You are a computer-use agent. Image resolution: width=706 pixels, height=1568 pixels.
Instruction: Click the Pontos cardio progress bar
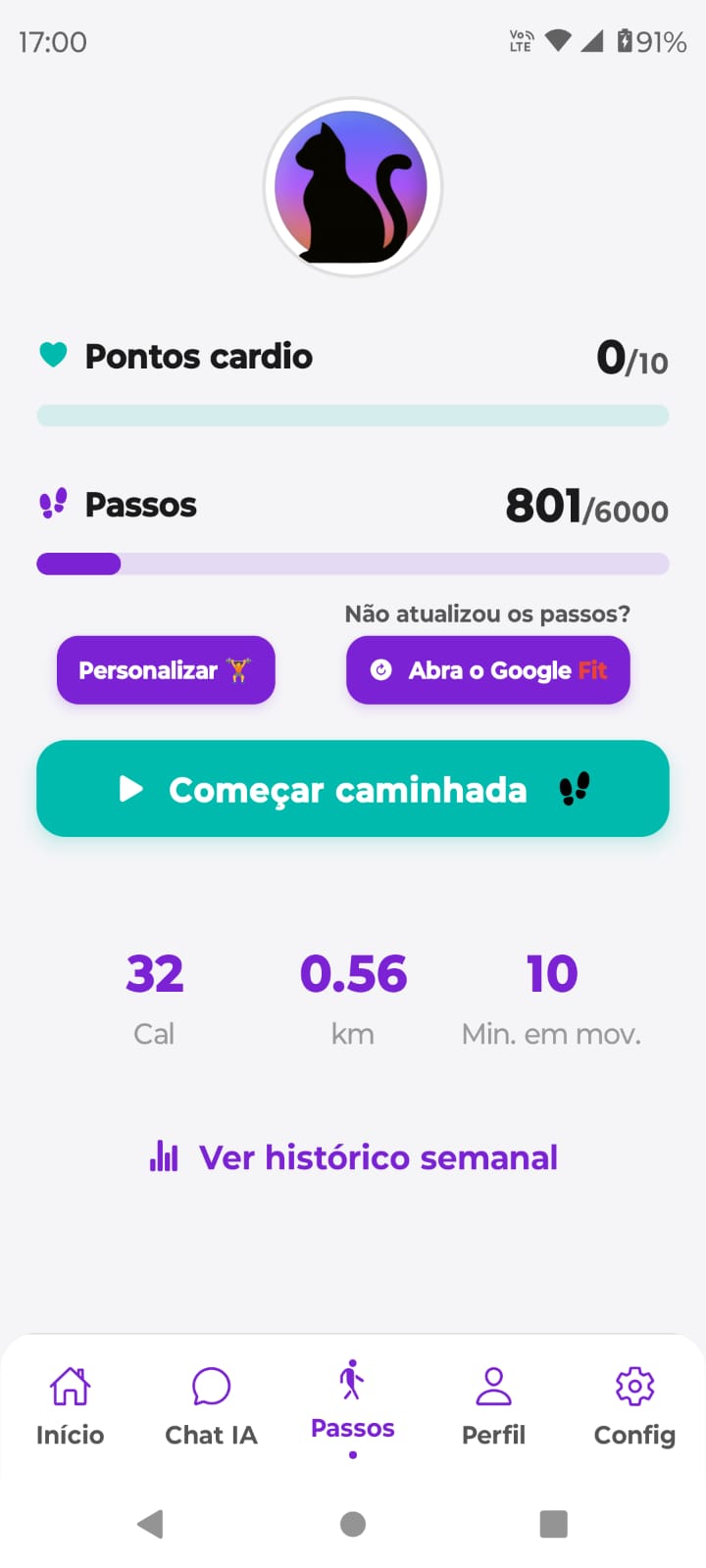click(x=353, y=416)
